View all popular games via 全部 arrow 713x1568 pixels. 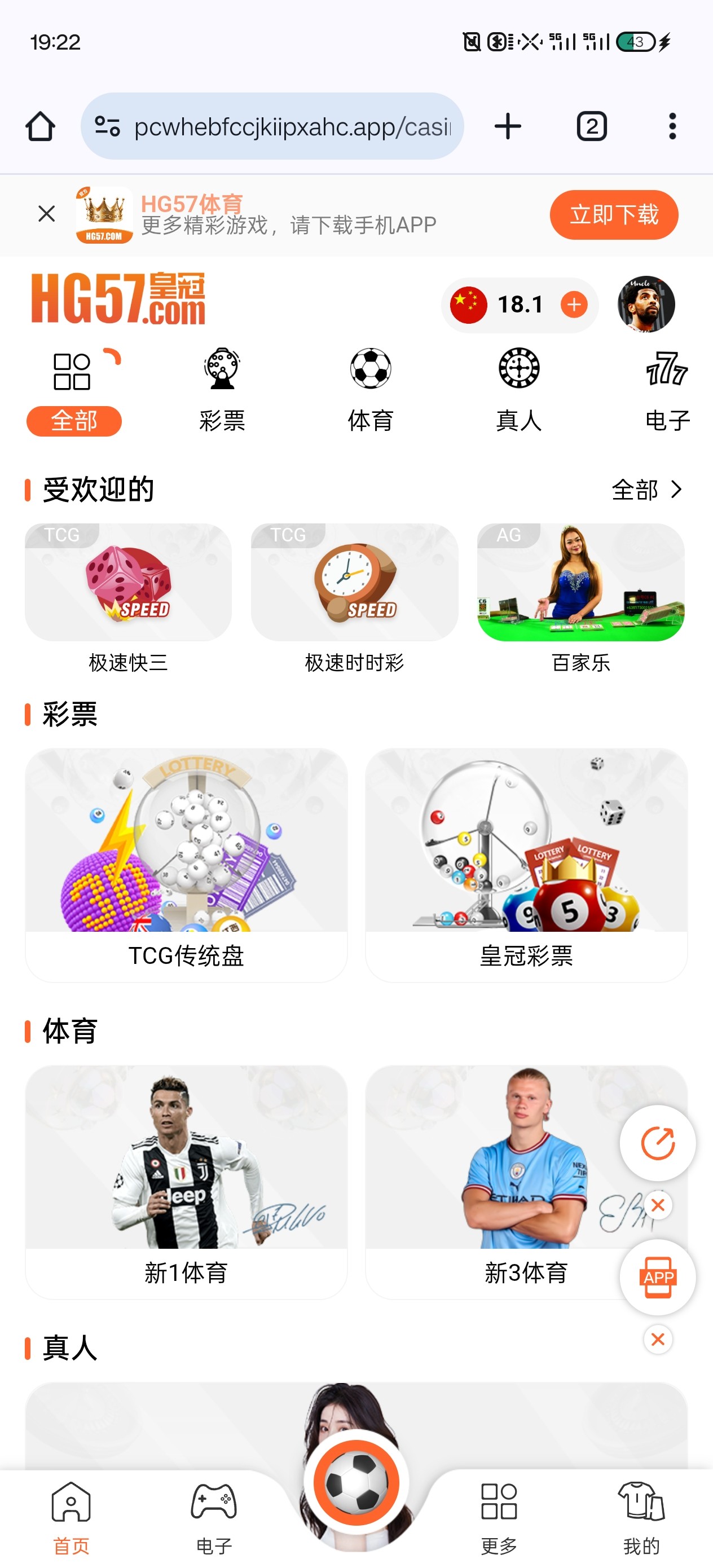pos(646,490)
